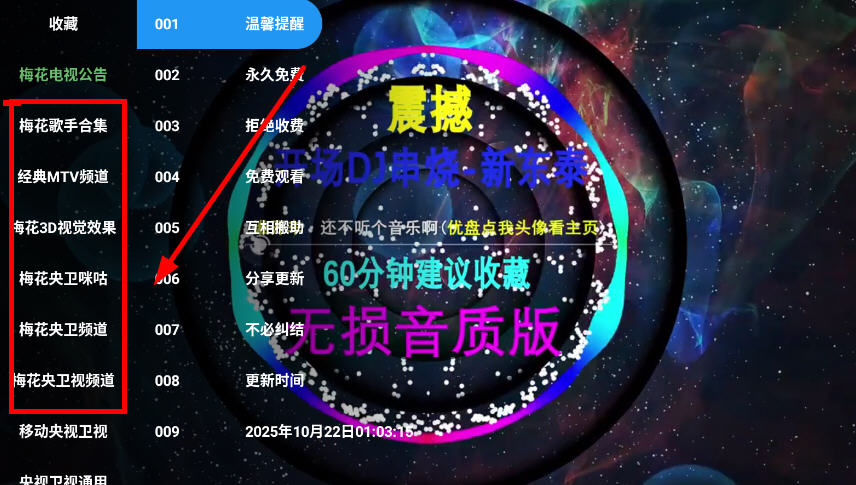Open 梅花3D视觉效果 category

[x=63, y=228]
